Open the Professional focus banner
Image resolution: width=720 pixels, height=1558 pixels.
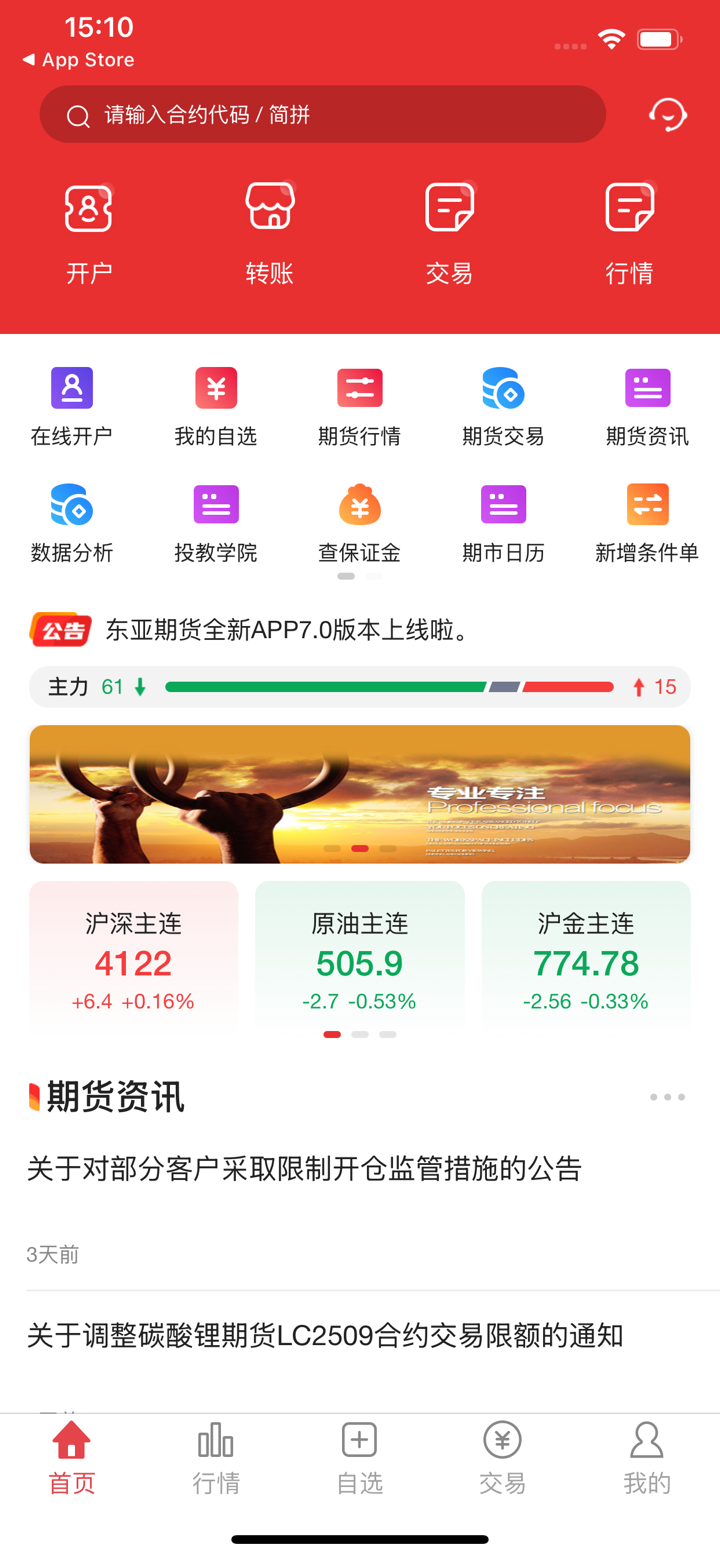coord(360,794)
